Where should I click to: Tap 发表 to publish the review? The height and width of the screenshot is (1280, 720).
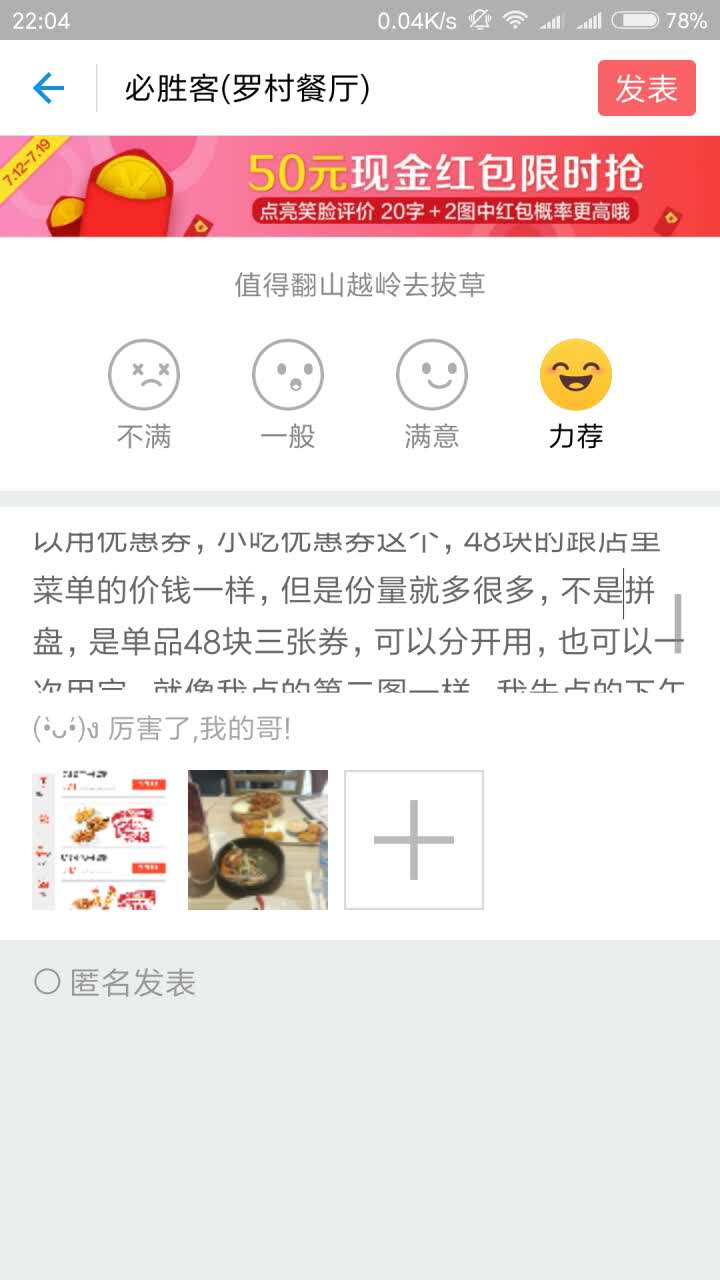point(646,89)
